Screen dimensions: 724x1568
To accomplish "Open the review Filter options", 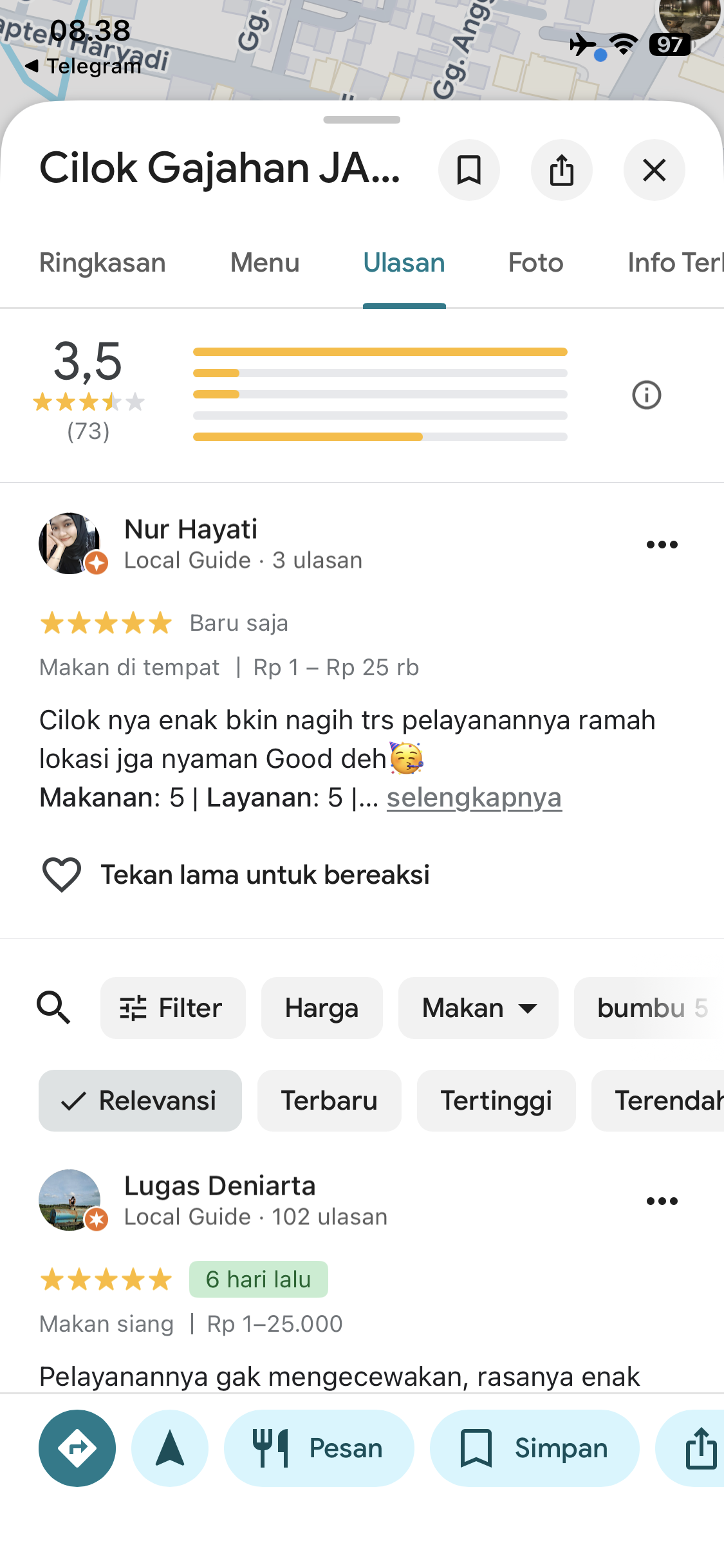I will (172, 1008).
